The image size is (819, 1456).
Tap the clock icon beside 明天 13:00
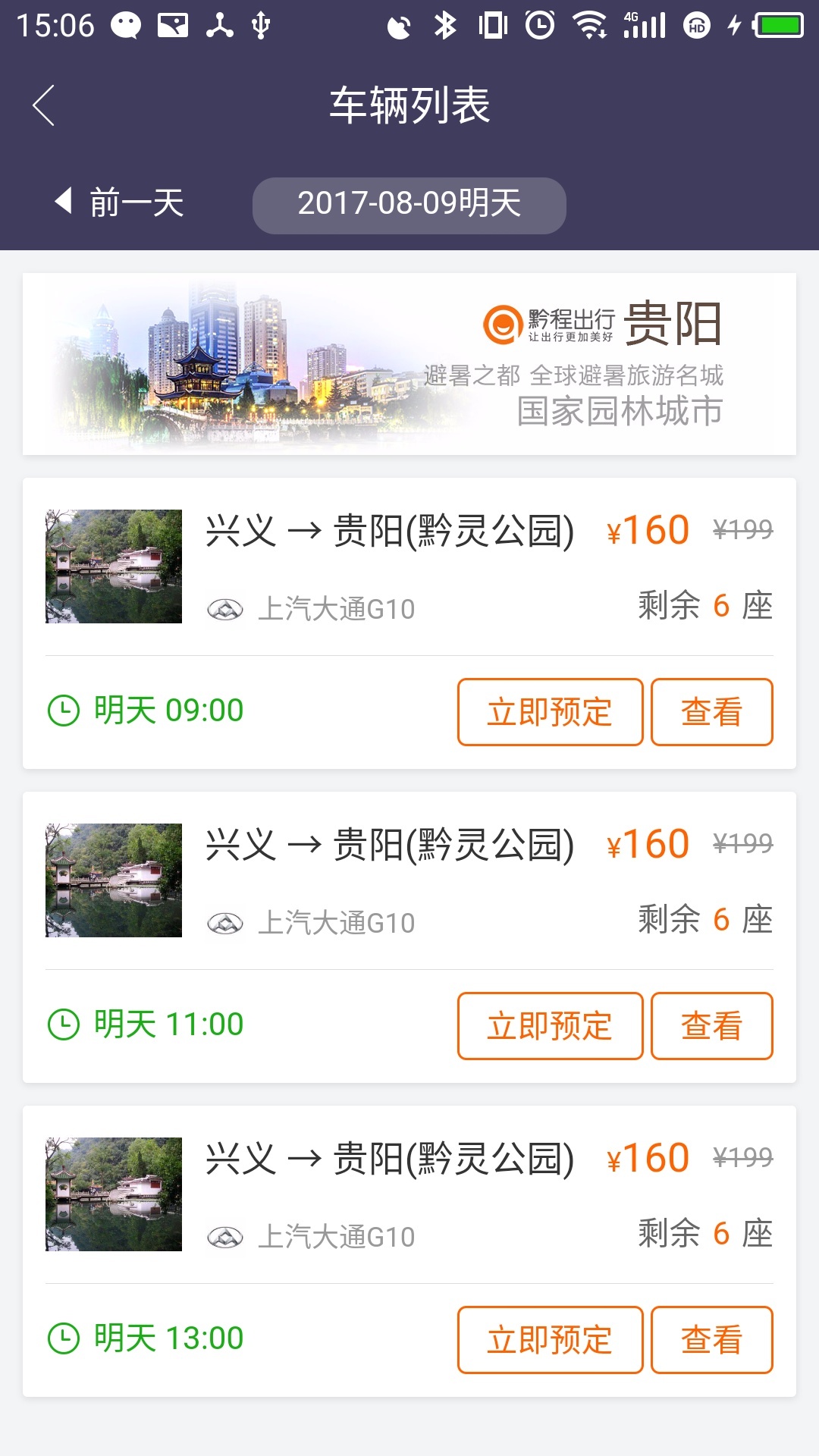point(64,1339)
